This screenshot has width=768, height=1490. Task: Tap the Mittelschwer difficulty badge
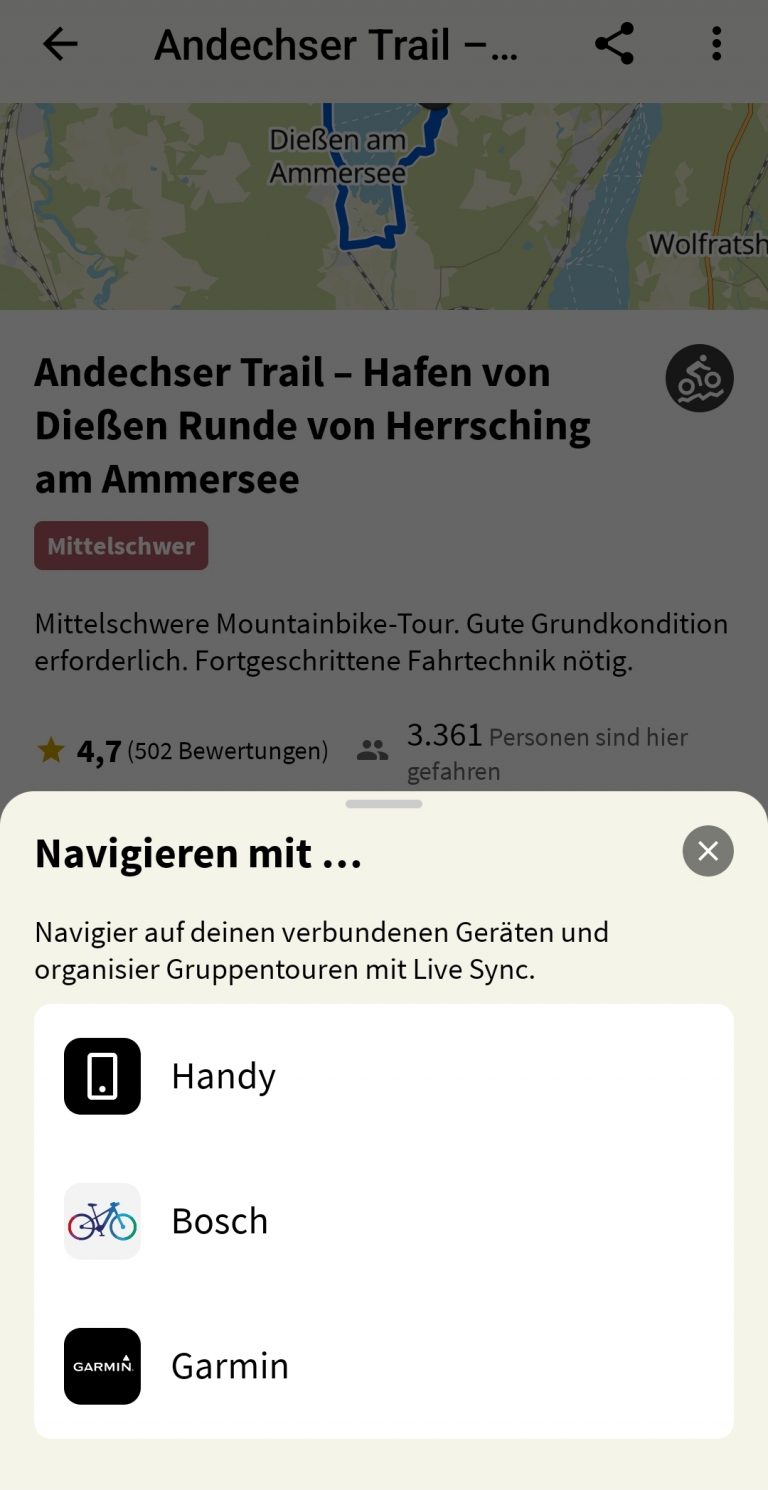tap(121, 546)
